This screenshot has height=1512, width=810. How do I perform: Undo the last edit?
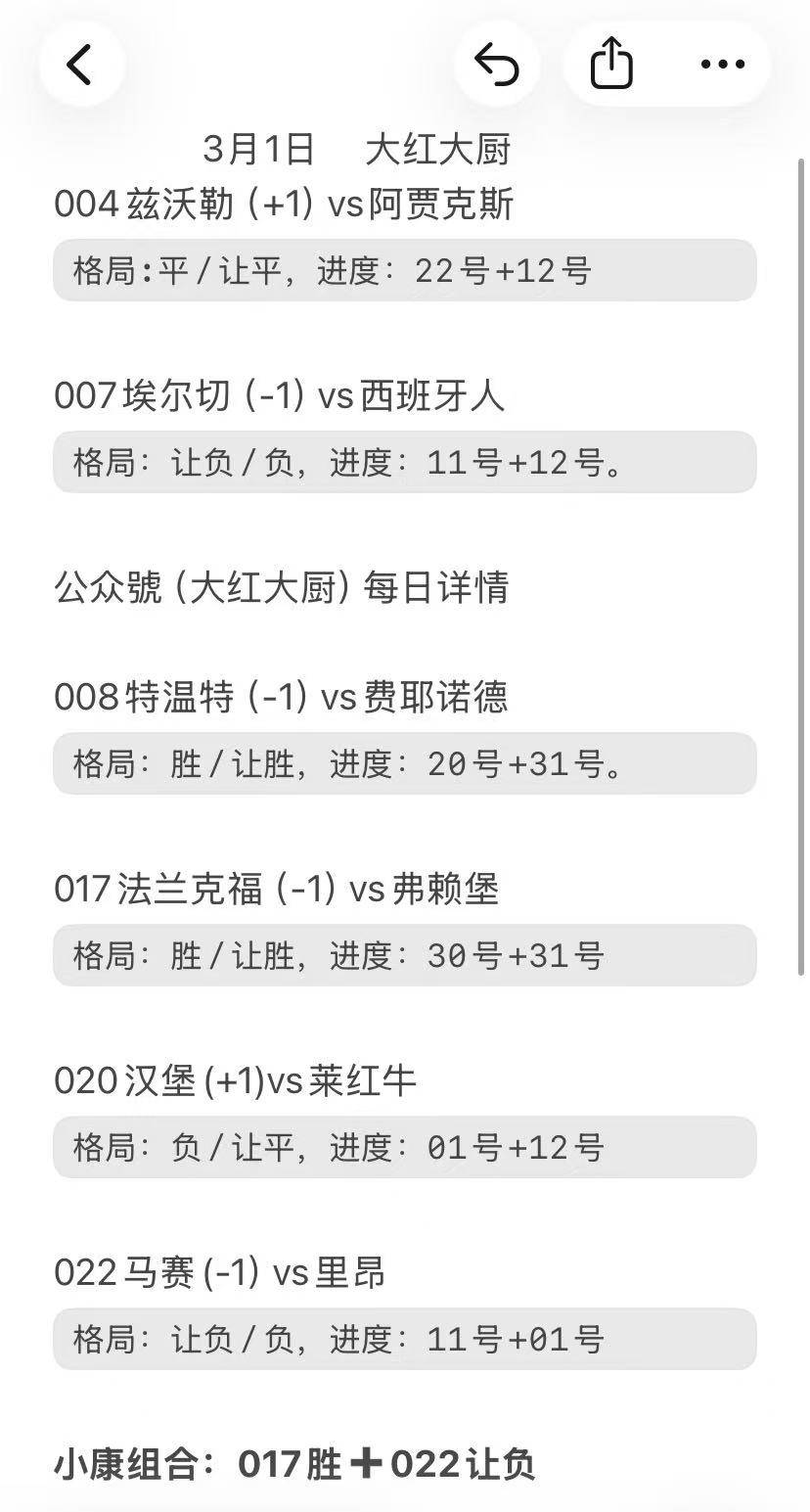497,66
